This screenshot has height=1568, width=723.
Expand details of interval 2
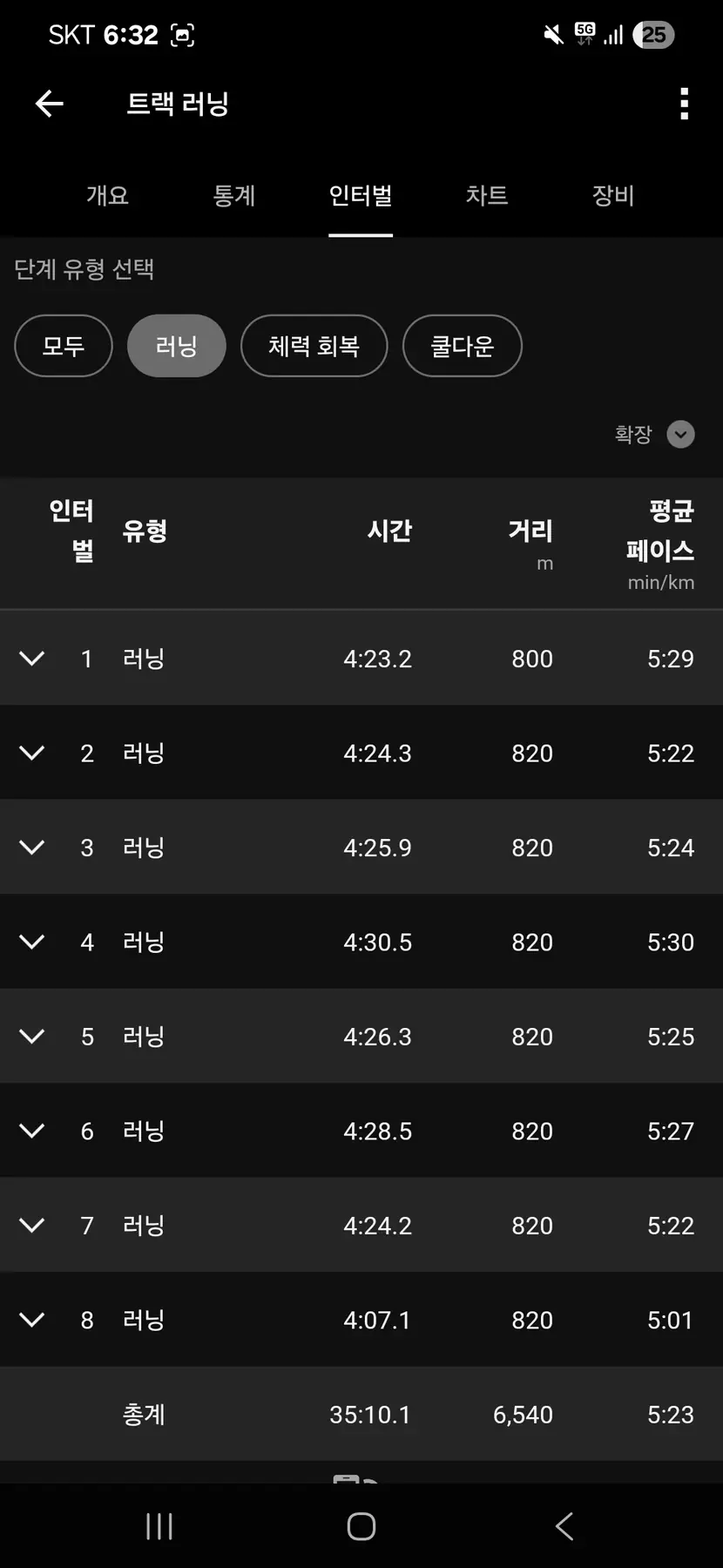pyautogui.click(x=32, y=753)
